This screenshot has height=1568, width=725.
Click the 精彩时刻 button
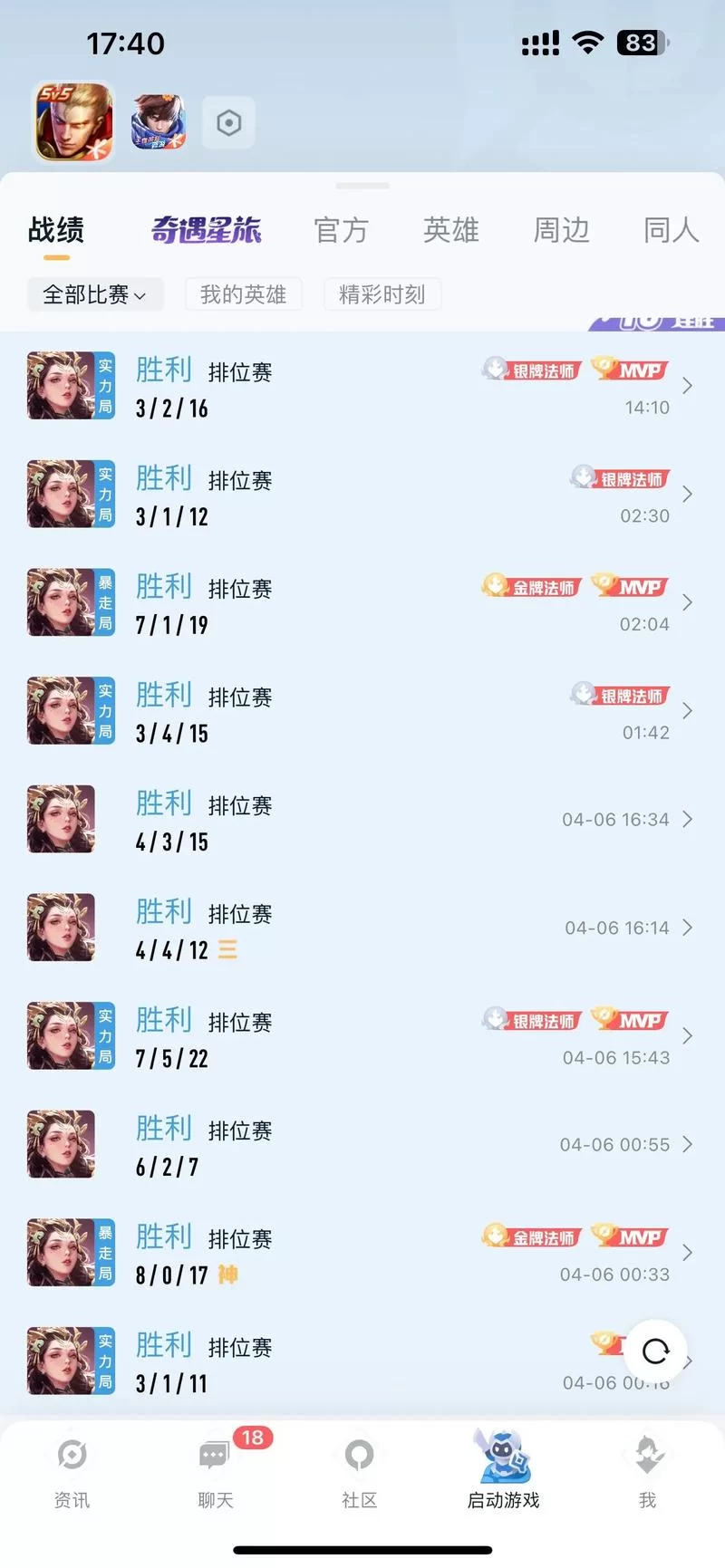382,293
